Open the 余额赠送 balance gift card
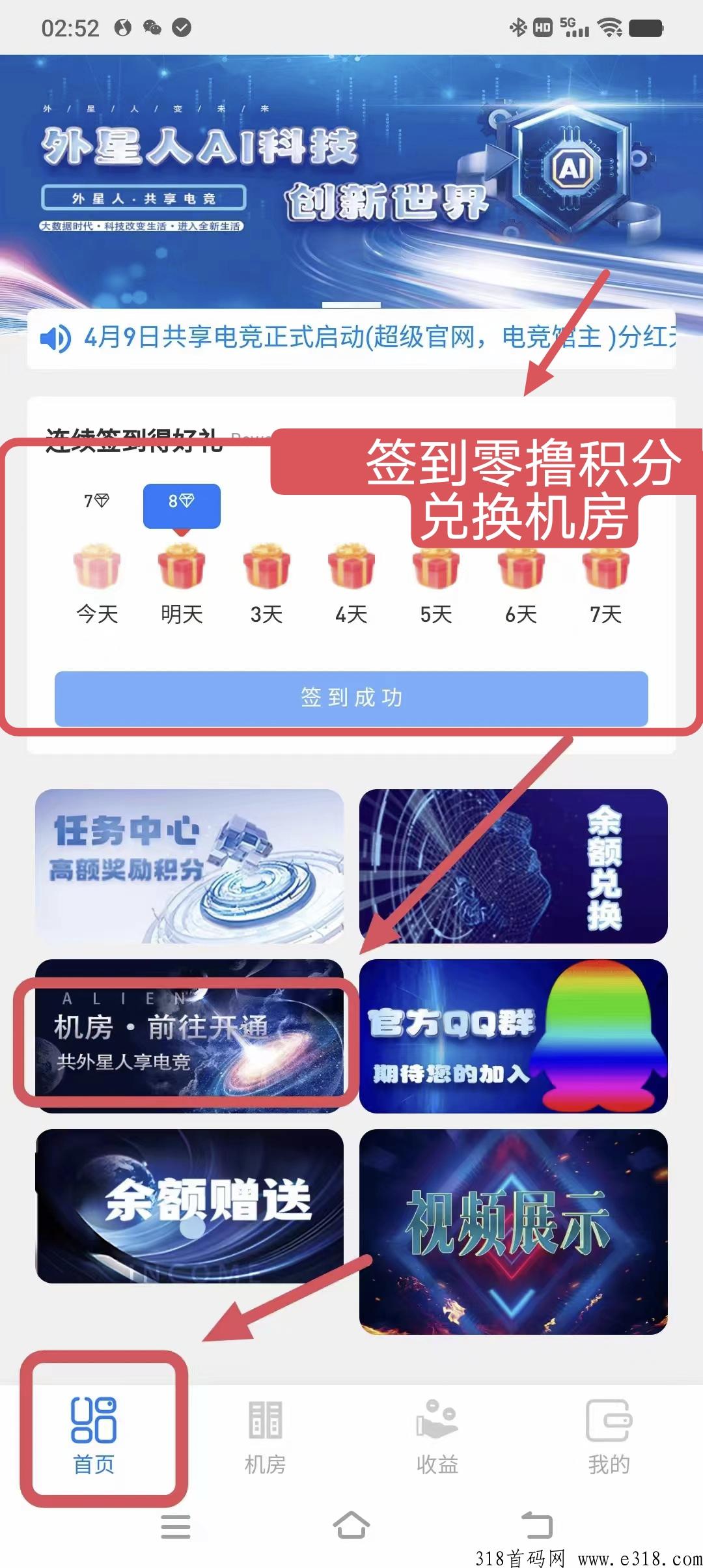 click(189, 1206)
